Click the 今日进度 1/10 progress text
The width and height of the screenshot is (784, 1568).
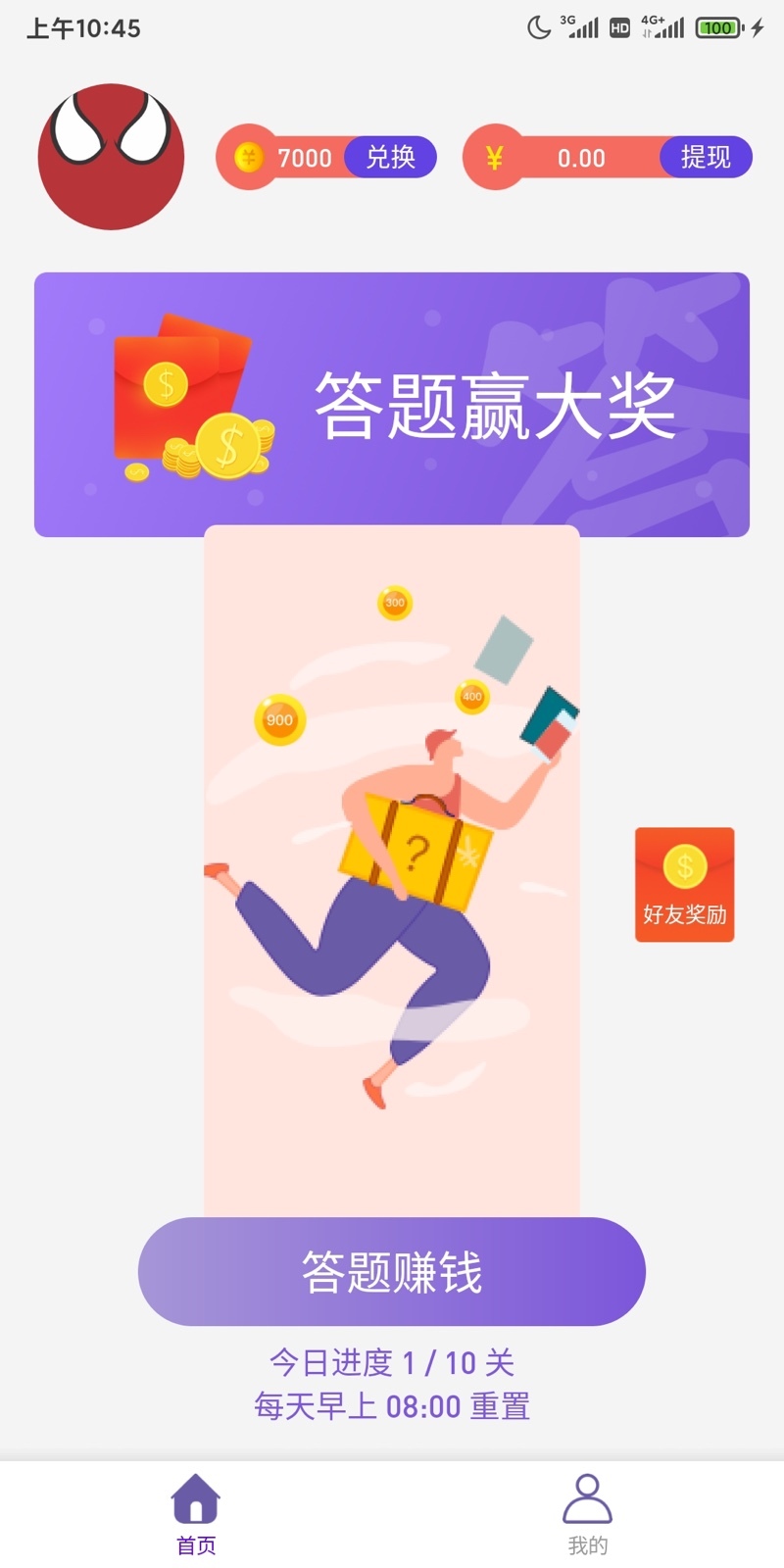(392, 1362)
